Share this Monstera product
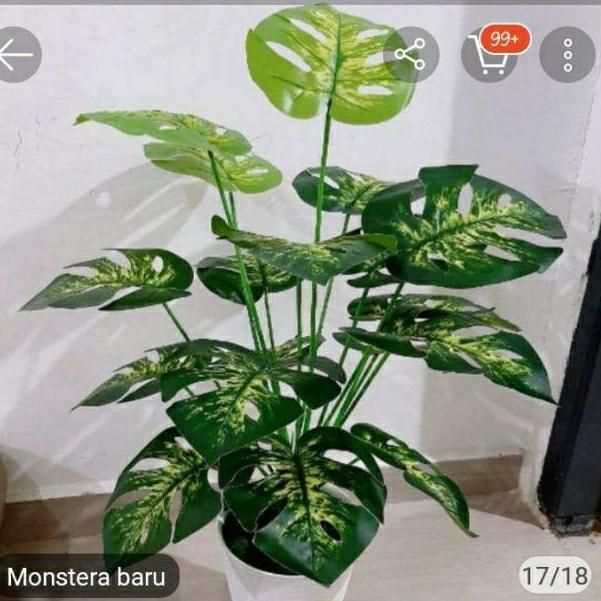The image size is (601, 601). tap(410, 55)
